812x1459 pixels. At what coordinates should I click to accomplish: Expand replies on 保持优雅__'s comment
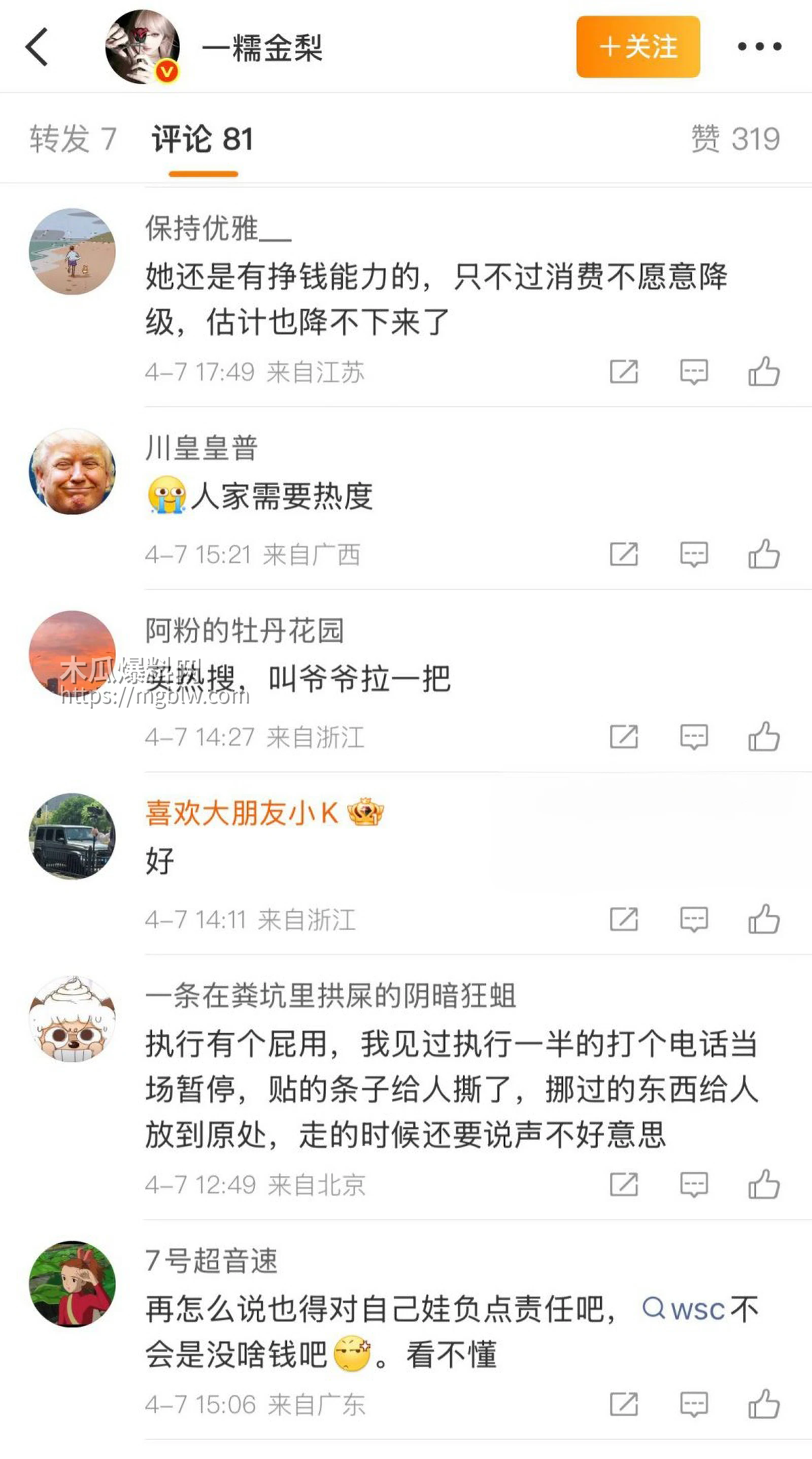694,371
